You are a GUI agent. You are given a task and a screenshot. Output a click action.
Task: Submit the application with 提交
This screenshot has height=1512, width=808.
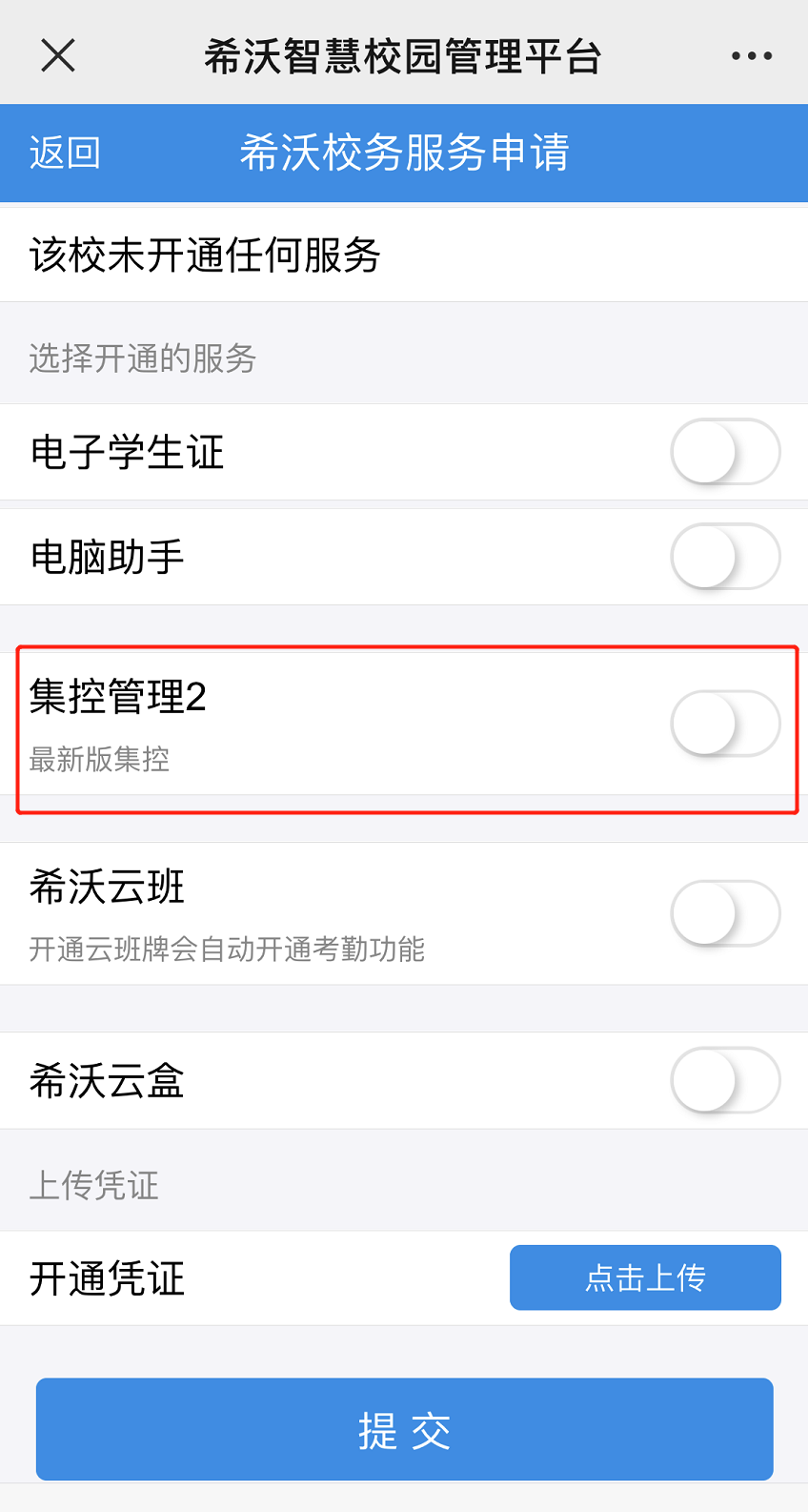405,1429
